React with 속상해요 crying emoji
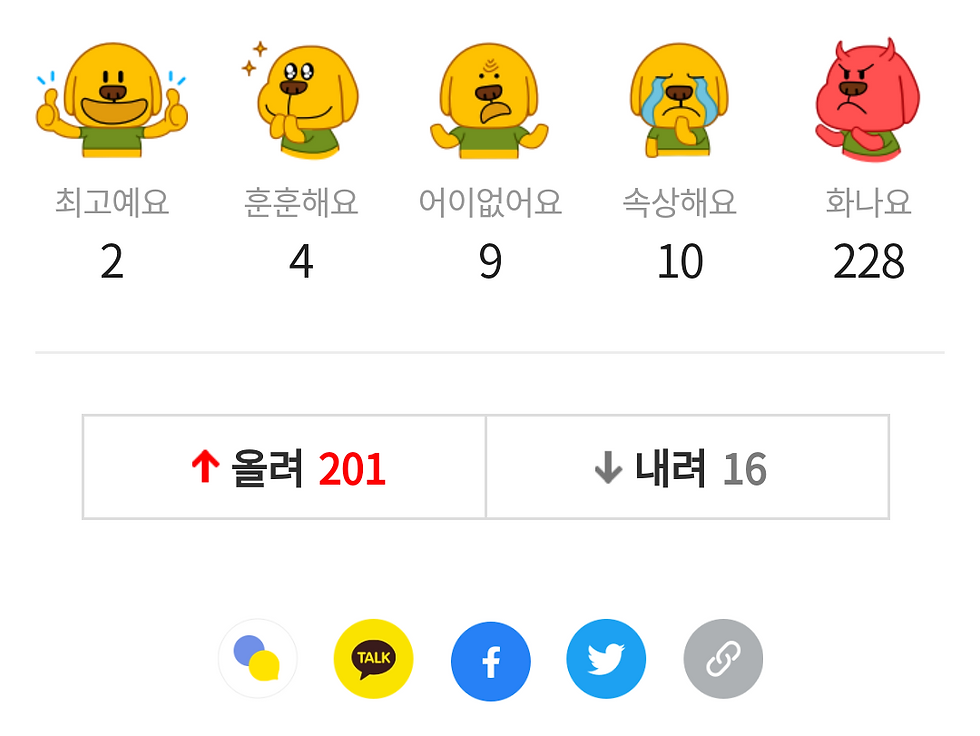 [x=679, y=102]
